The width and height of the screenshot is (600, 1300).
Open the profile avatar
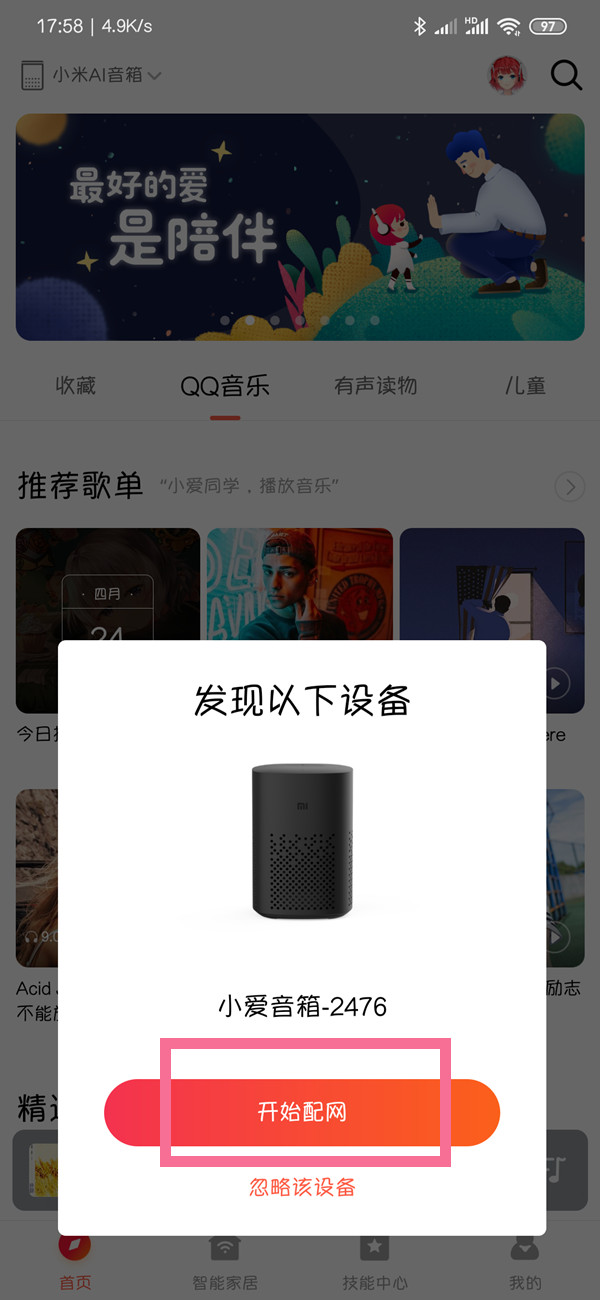506,75
